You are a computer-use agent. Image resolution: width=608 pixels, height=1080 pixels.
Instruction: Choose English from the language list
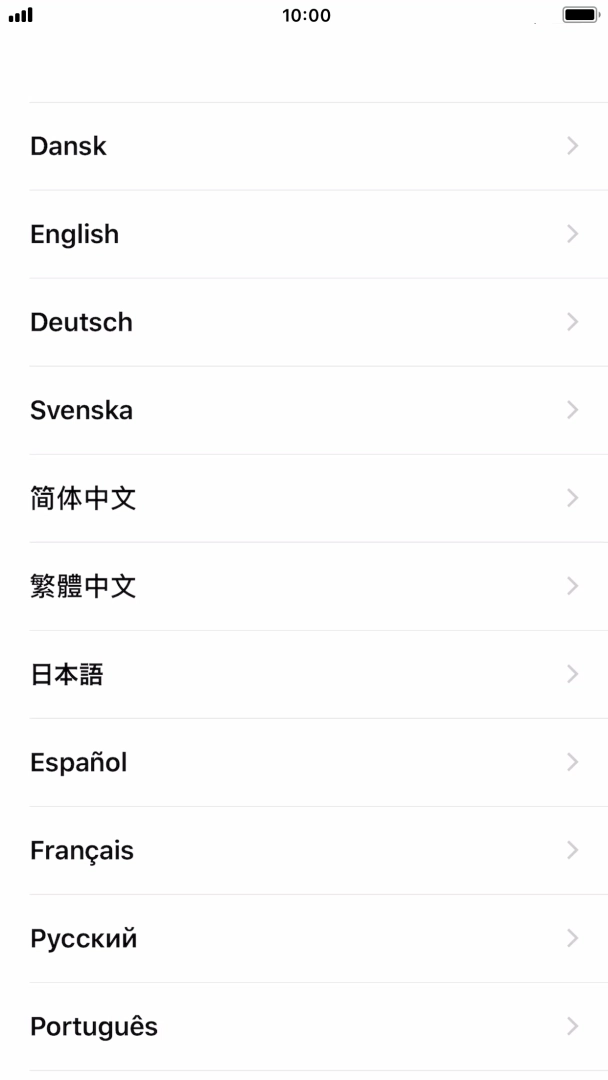coord(74,234)
